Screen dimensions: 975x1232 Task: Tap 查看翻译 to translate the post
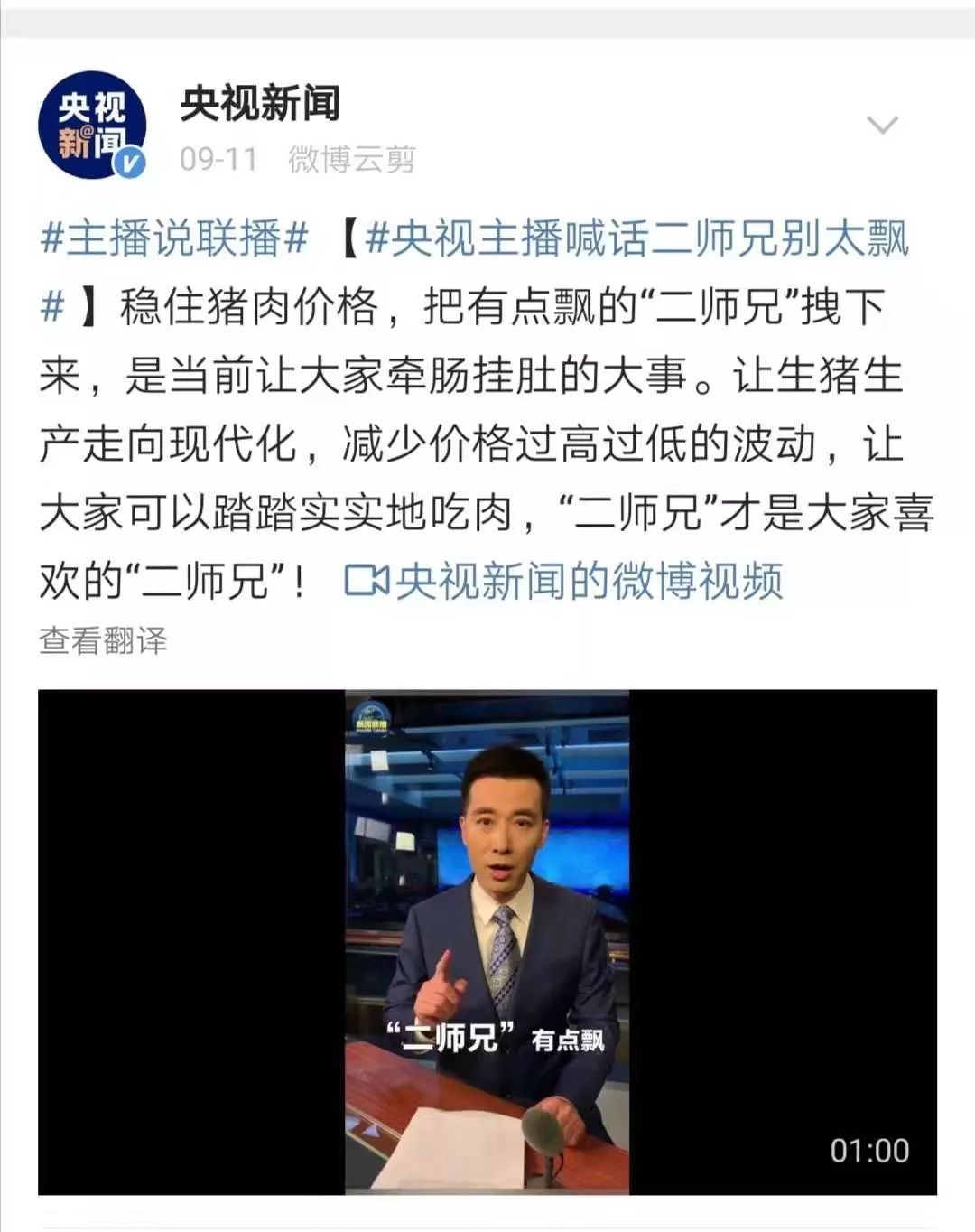coord(103,640)
